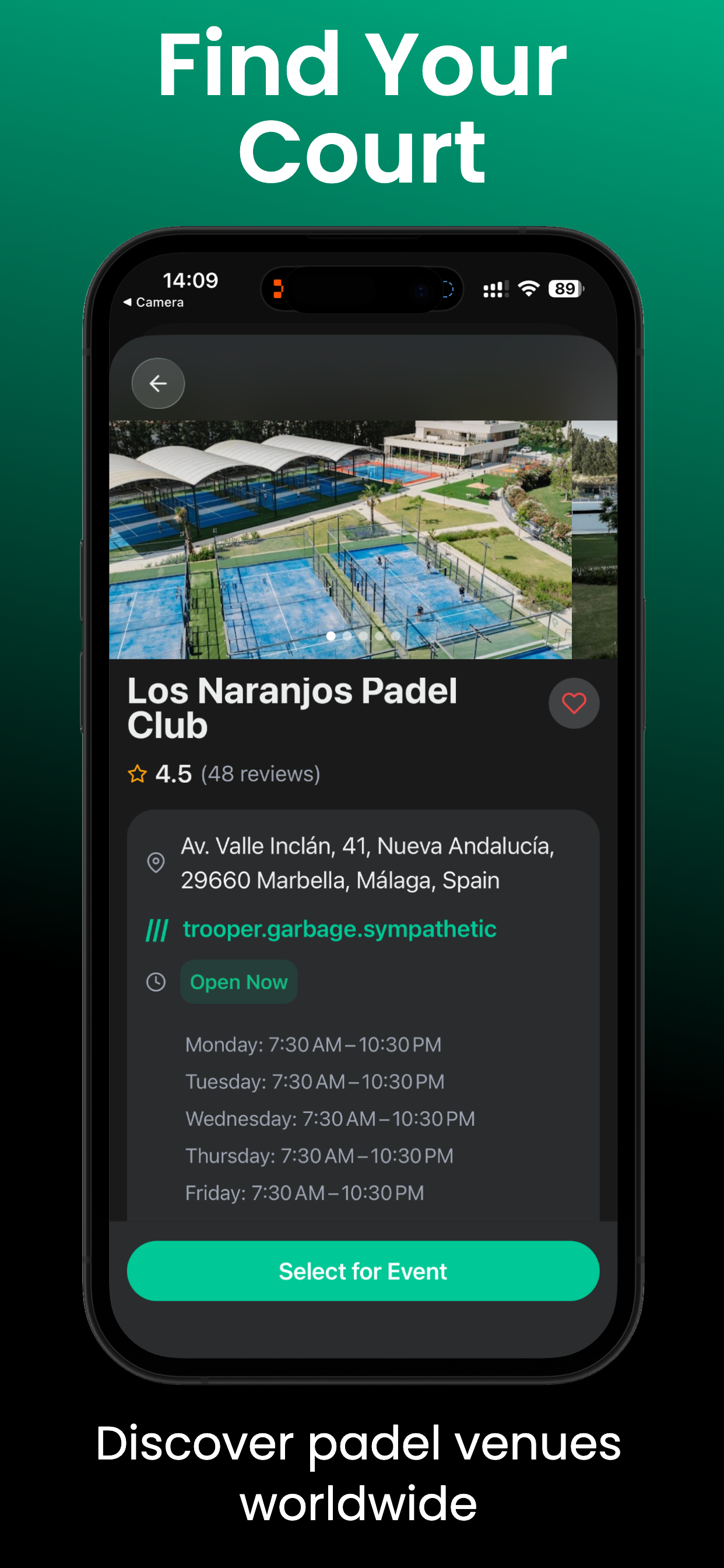Tap the clock icon beside Open Now
This screenshot has width=724, height=1568.
(156, 981)
